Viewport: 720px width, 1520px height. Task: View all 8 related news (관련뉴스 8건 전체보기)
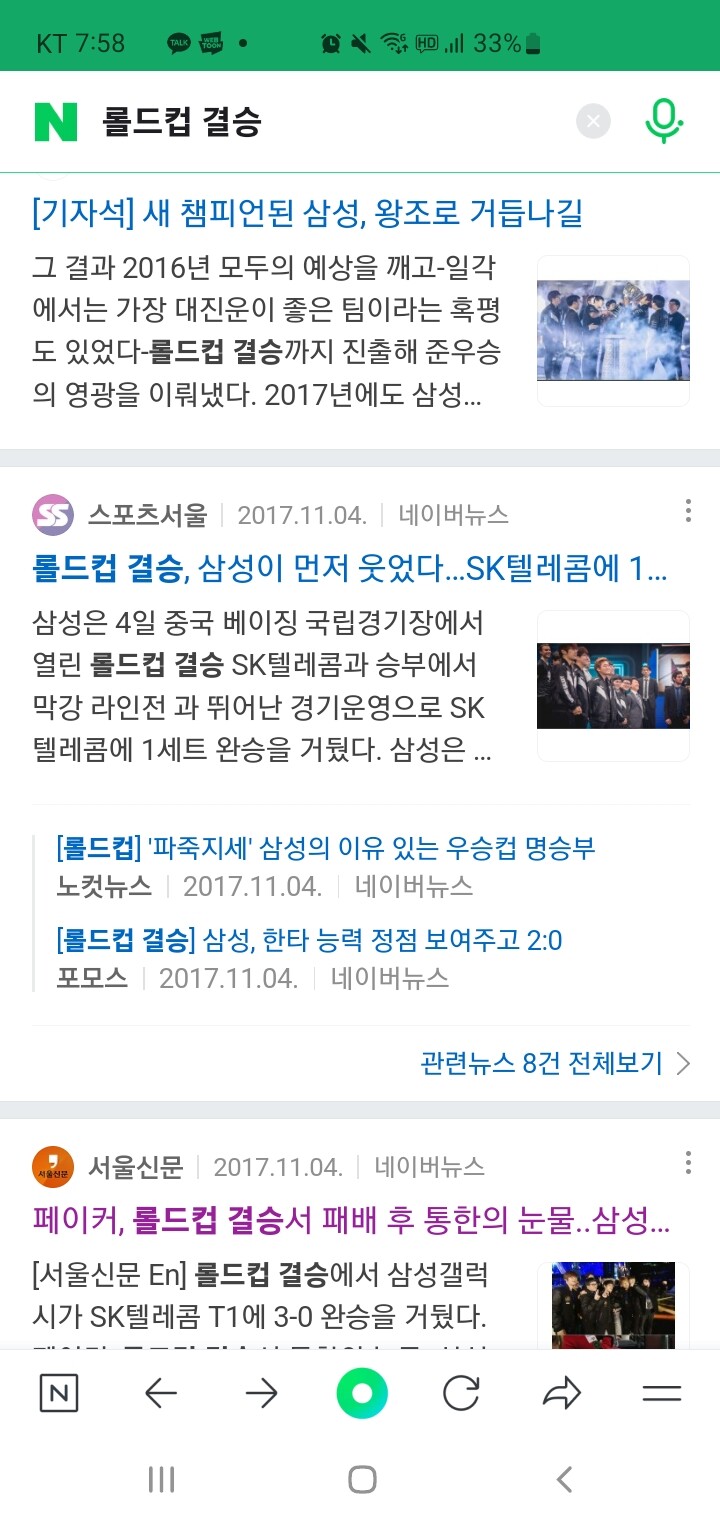pos(555,1063)
